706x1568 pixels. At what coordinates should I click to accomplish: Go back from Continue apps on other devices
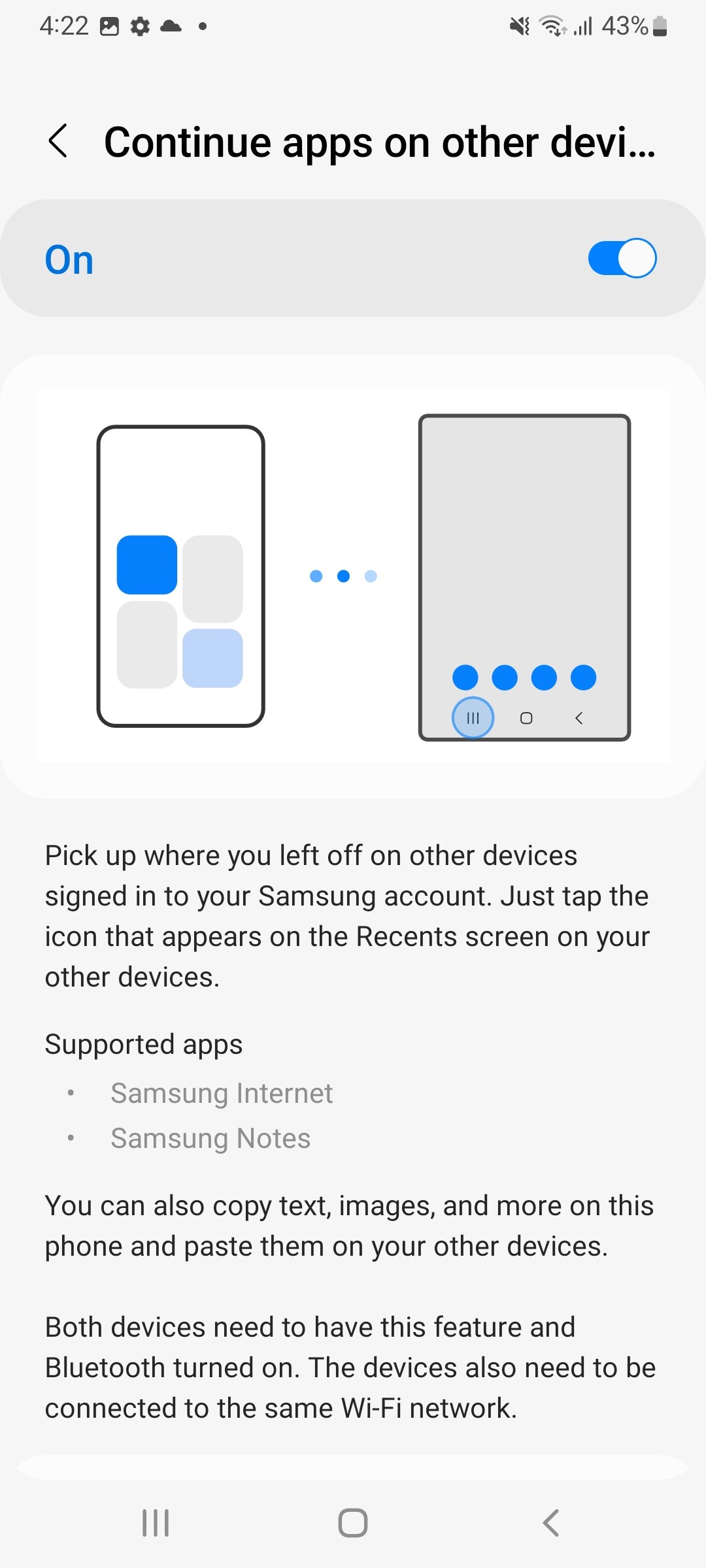pos(58,141)
